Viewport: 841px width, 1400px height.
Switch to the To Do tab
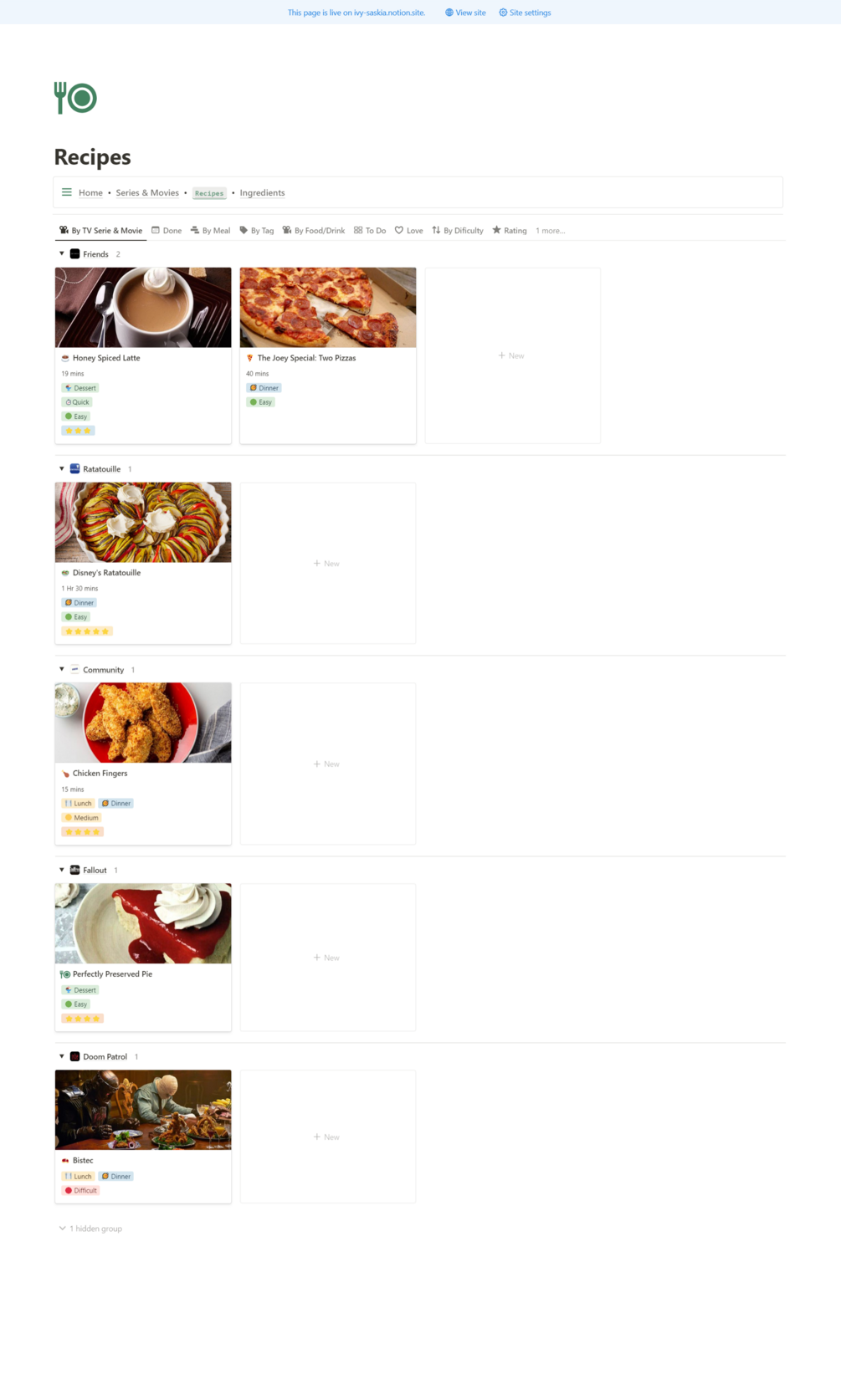(370, 231)
